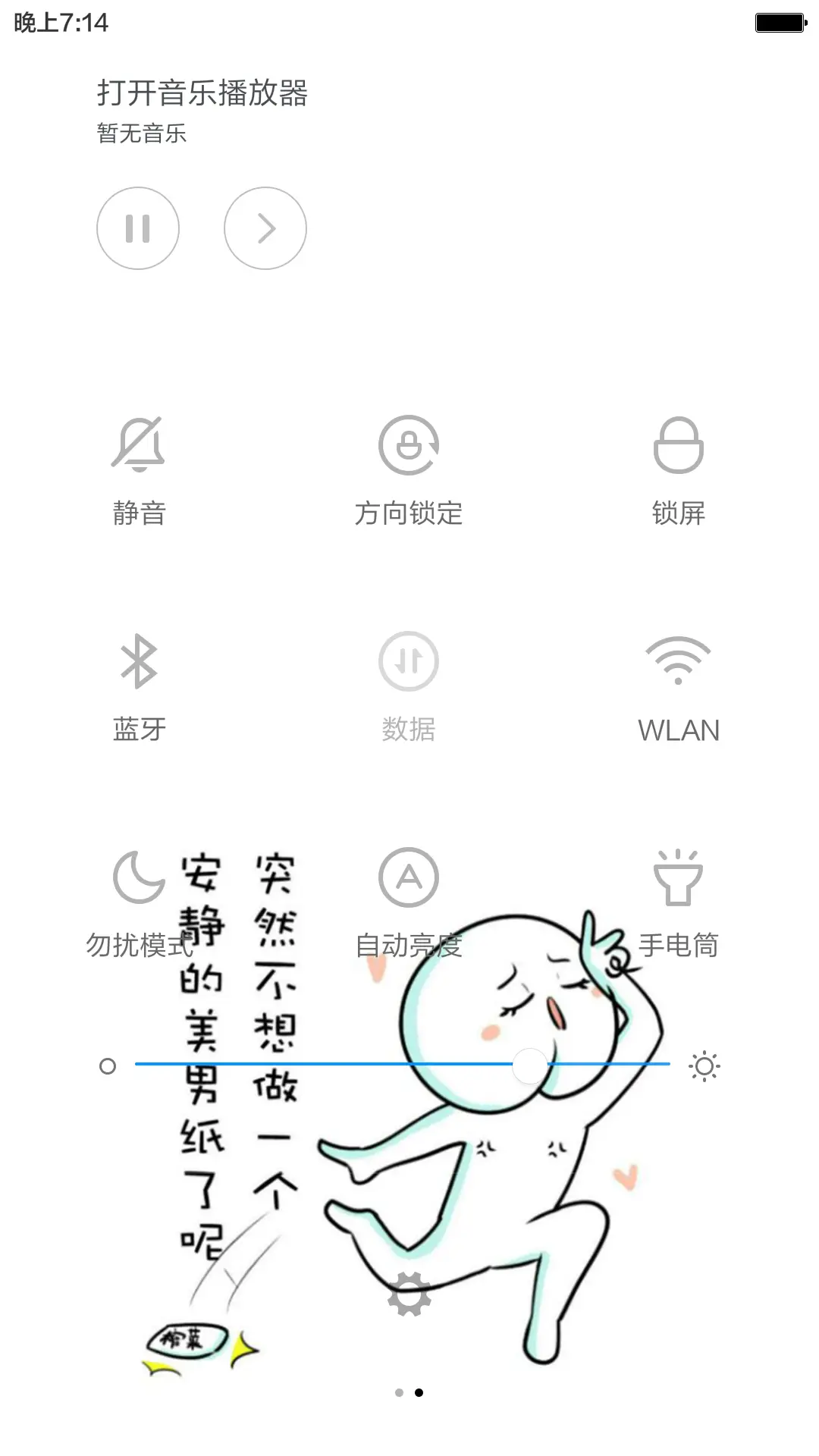Tap the 暂无音乐 label
Screen dimensions: 819x1456
141,133
